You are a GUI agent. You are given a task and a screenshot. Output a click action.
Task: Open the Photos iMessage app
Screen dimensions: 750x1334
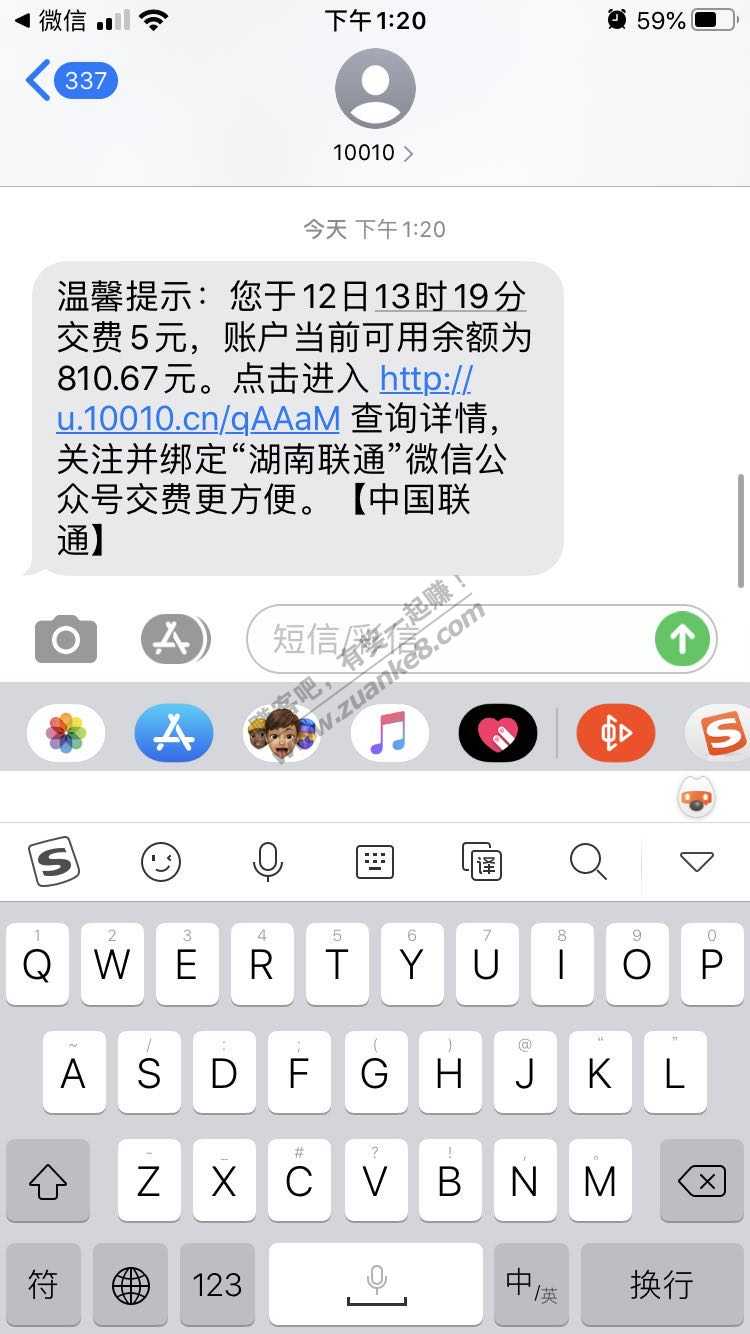(66, 733)
